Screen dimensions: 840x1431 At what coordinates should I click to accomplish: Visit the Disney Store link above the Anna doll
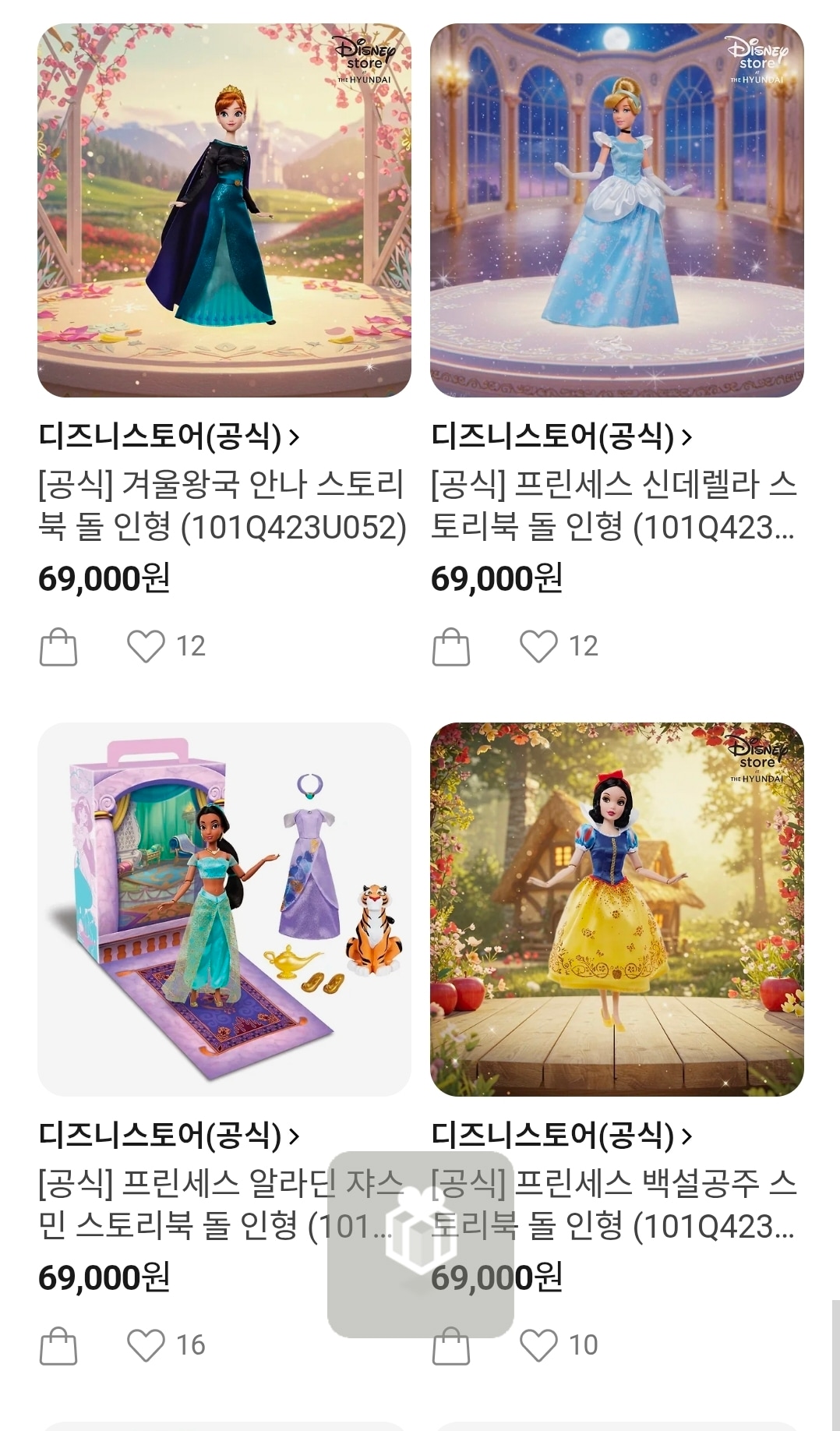click(x=169, y=437)
